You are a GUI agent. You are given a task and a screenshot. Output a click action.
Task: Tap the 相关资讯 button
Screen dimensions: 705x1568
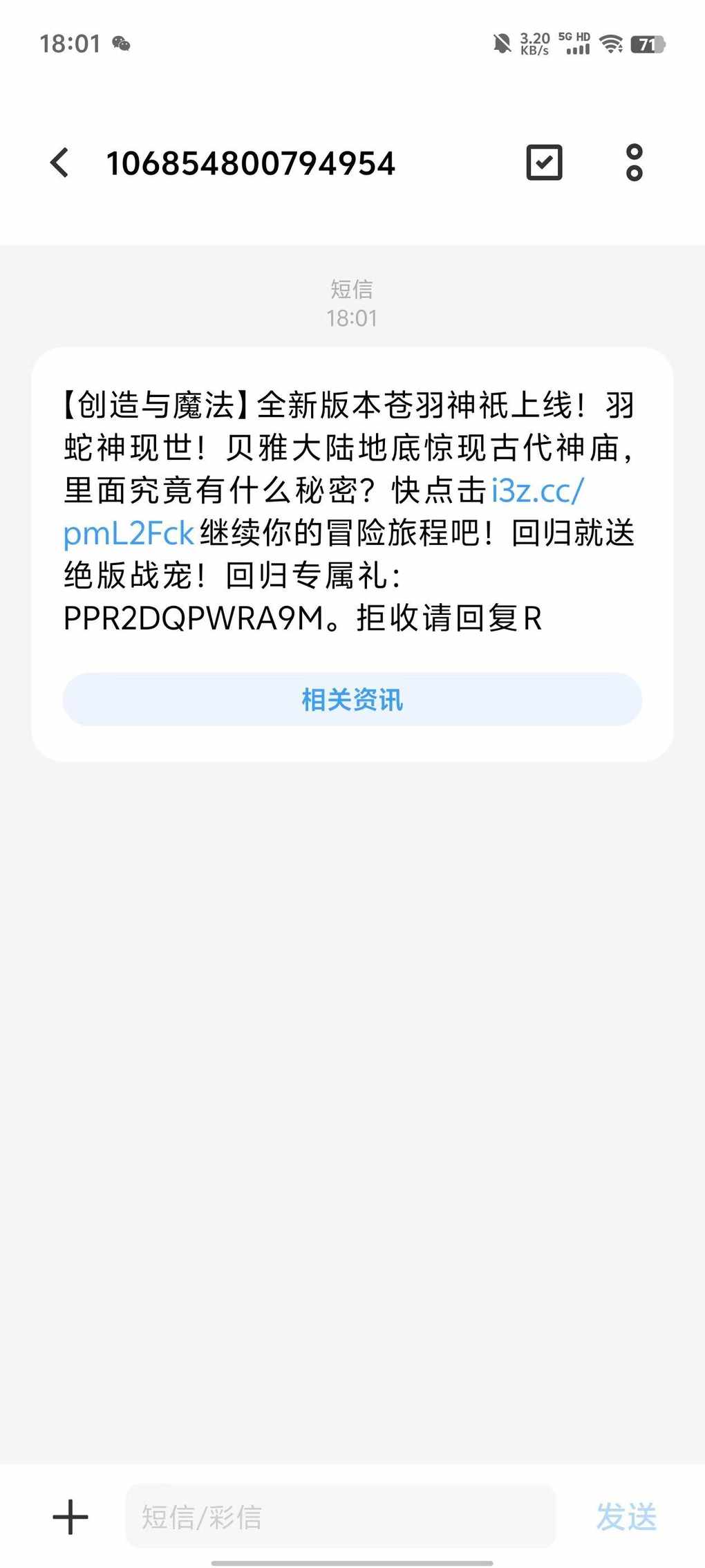coord(352,699)
